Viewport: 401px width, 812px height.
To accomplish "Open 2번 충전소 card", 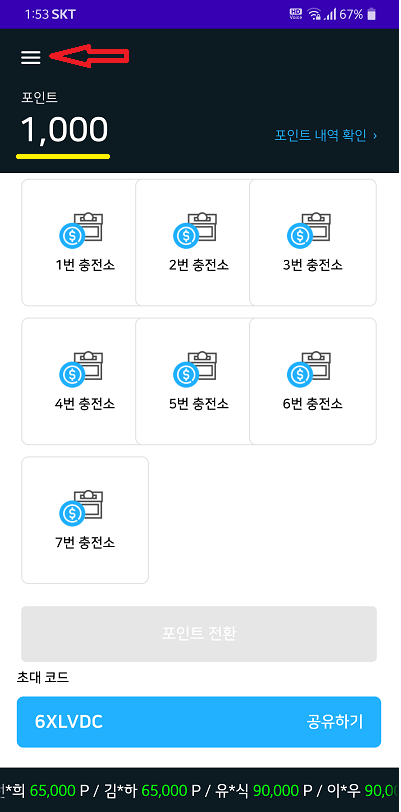I will point(199,242).
